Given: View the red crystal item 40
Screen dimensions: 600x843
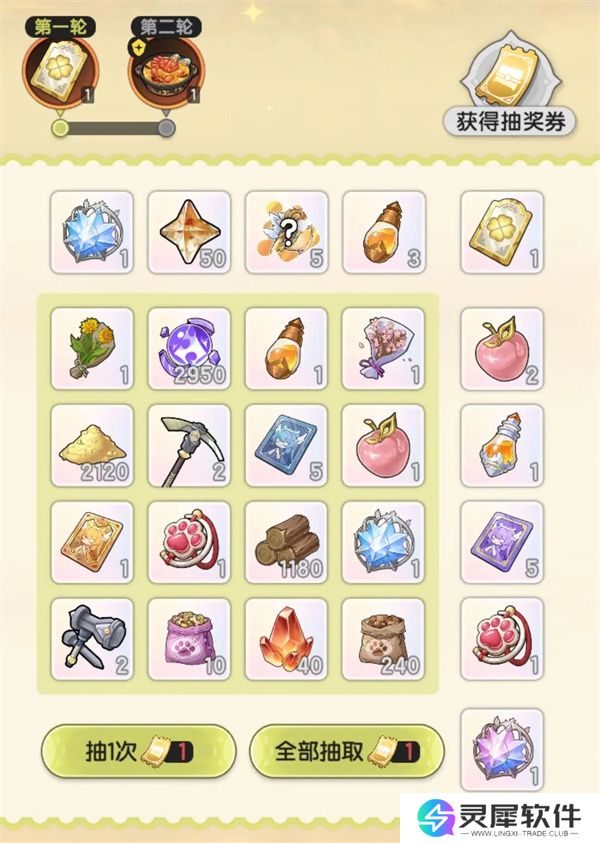Looking at the screenshot, I should pos(286,639).
